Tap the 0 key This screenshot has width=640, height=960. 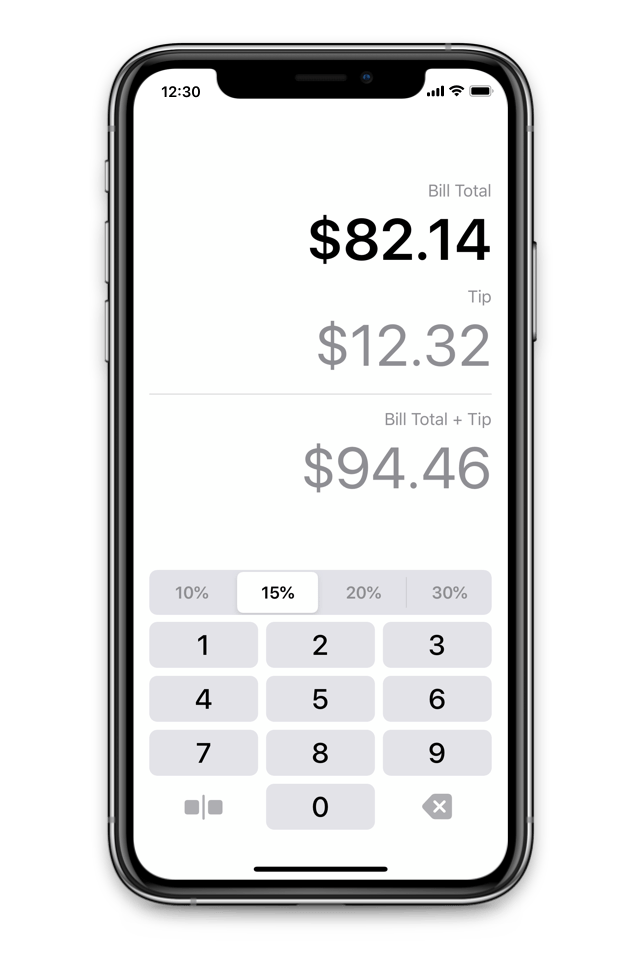320,807
